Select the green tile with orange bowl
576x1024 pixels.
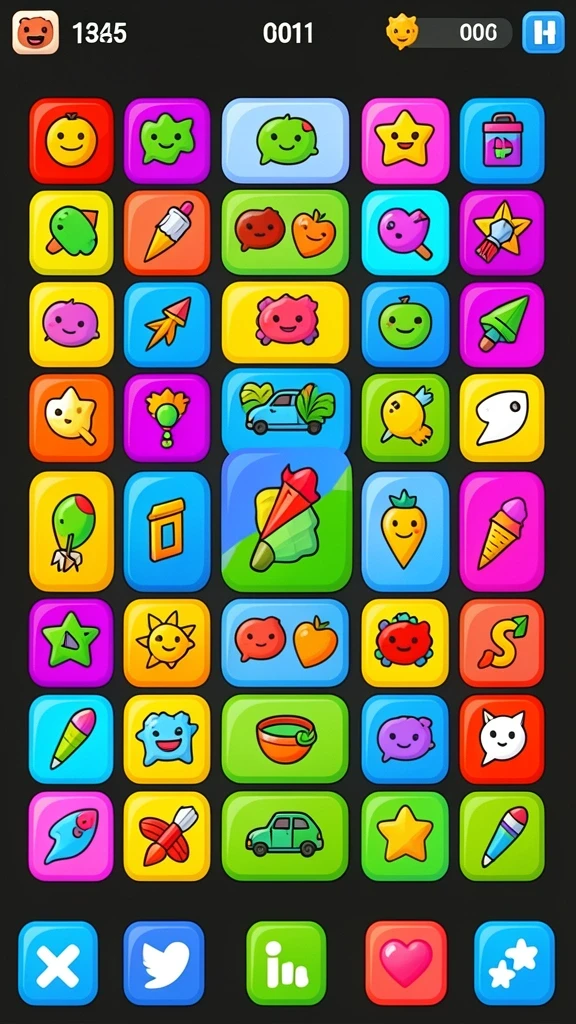(285, 739)
